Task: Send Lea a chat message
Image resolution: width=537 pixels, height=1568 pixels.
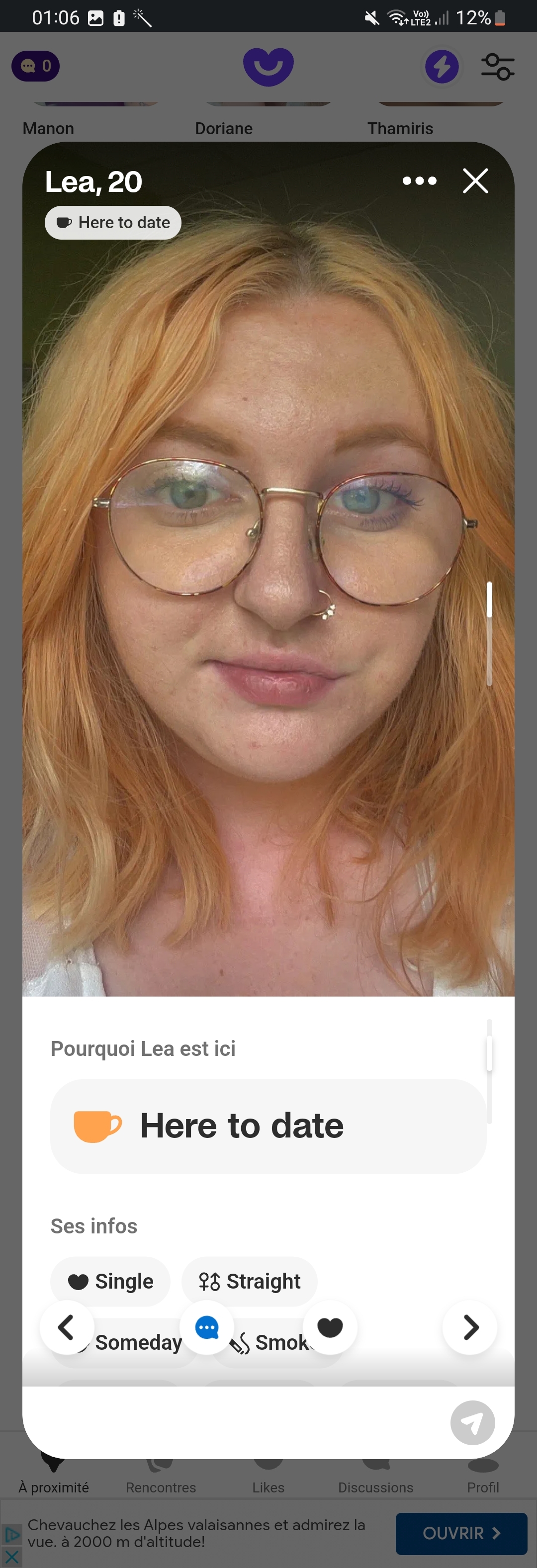Action: (206, 1327)
